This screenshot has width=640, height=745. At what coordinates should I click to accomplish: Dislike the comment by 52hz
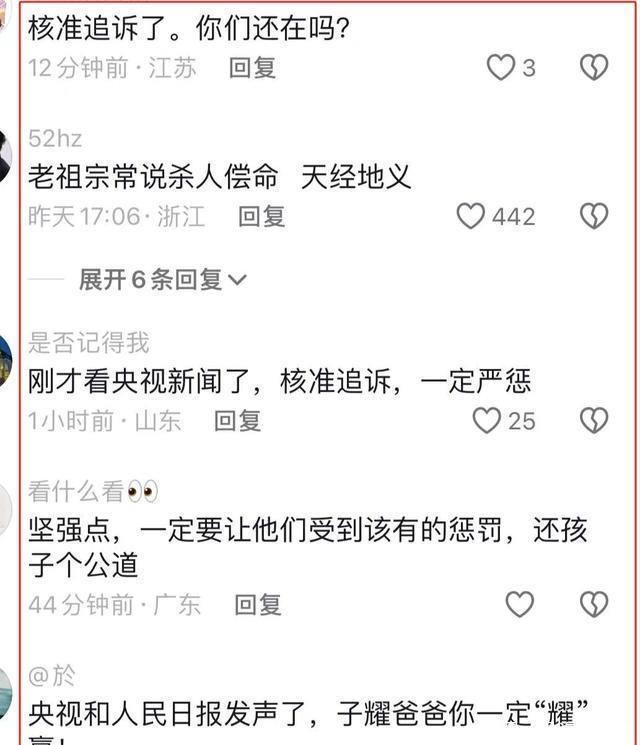594,216
